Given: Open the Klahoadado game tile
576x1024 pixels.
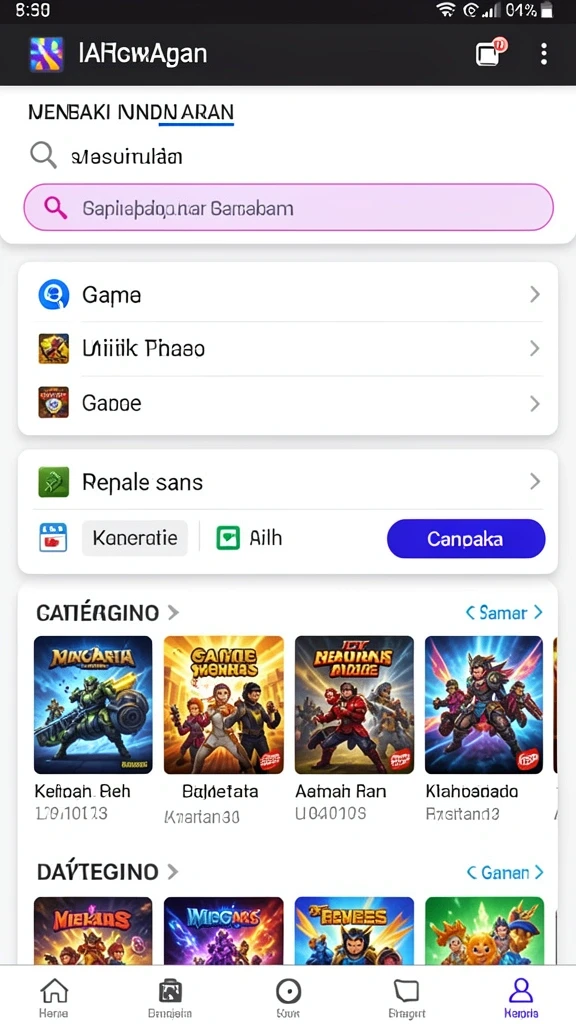Looking at the screenshot, I should tap(484, 729).
